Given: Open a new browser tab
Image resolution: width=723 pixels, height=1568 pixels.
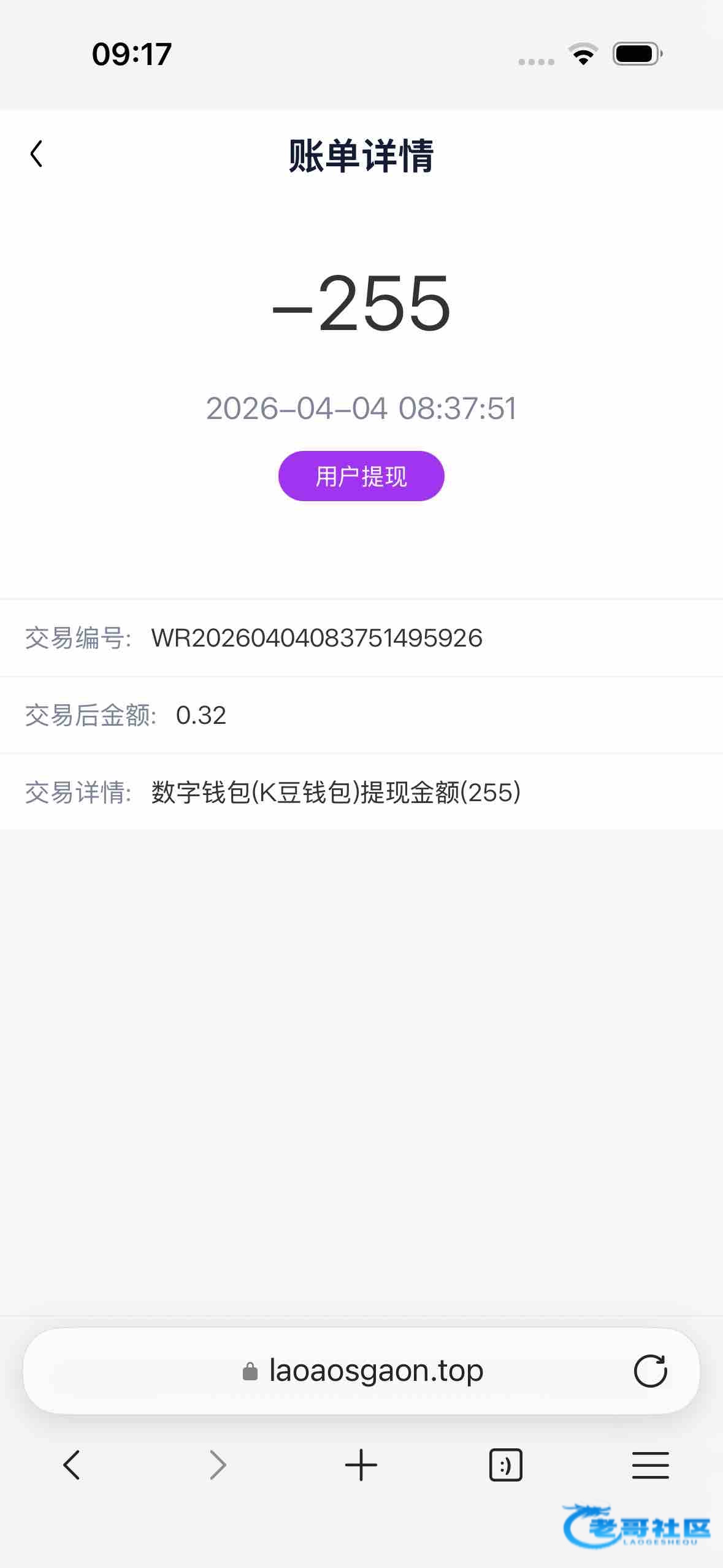Looking at the screenshot, I should [361, 1465].
